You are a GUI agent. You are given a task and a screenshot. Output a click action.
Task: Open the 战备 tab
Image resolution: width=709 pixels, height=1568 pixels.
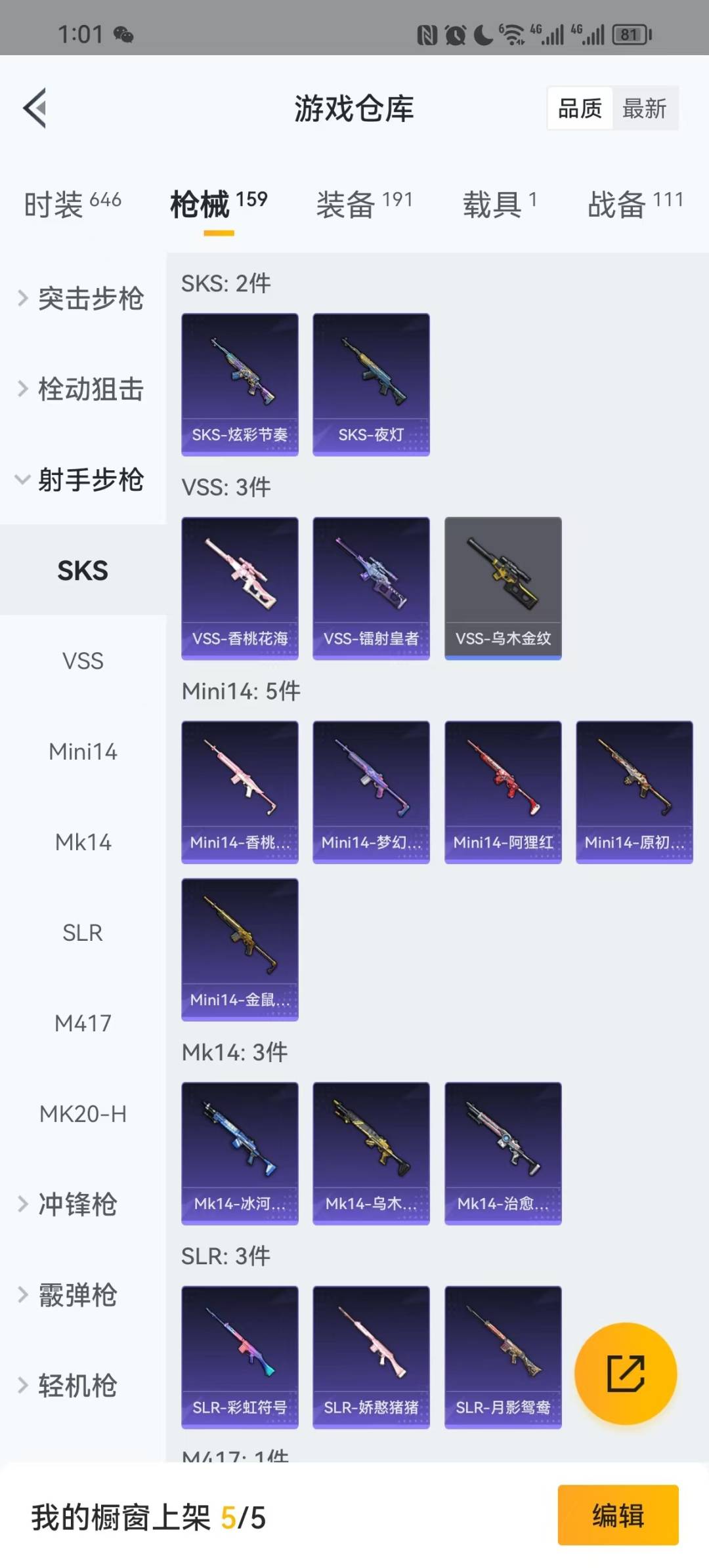coord(635,204)
